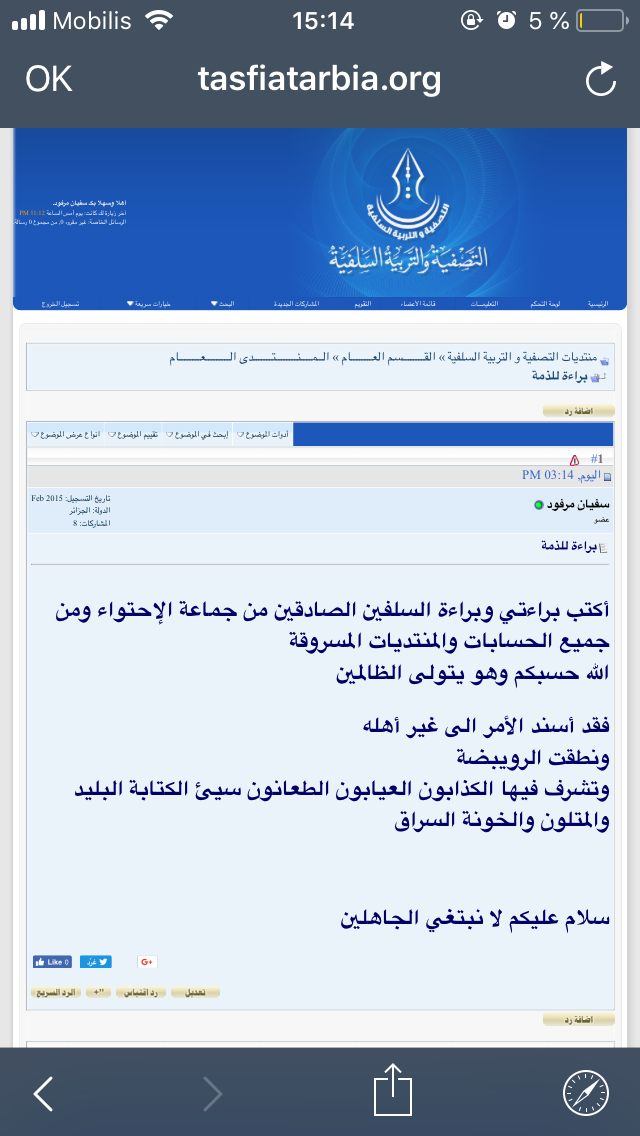Viewport: 640px width, 1136px height.
Task: Tap OK to close the browser
Action: click(x=49, y=78)
